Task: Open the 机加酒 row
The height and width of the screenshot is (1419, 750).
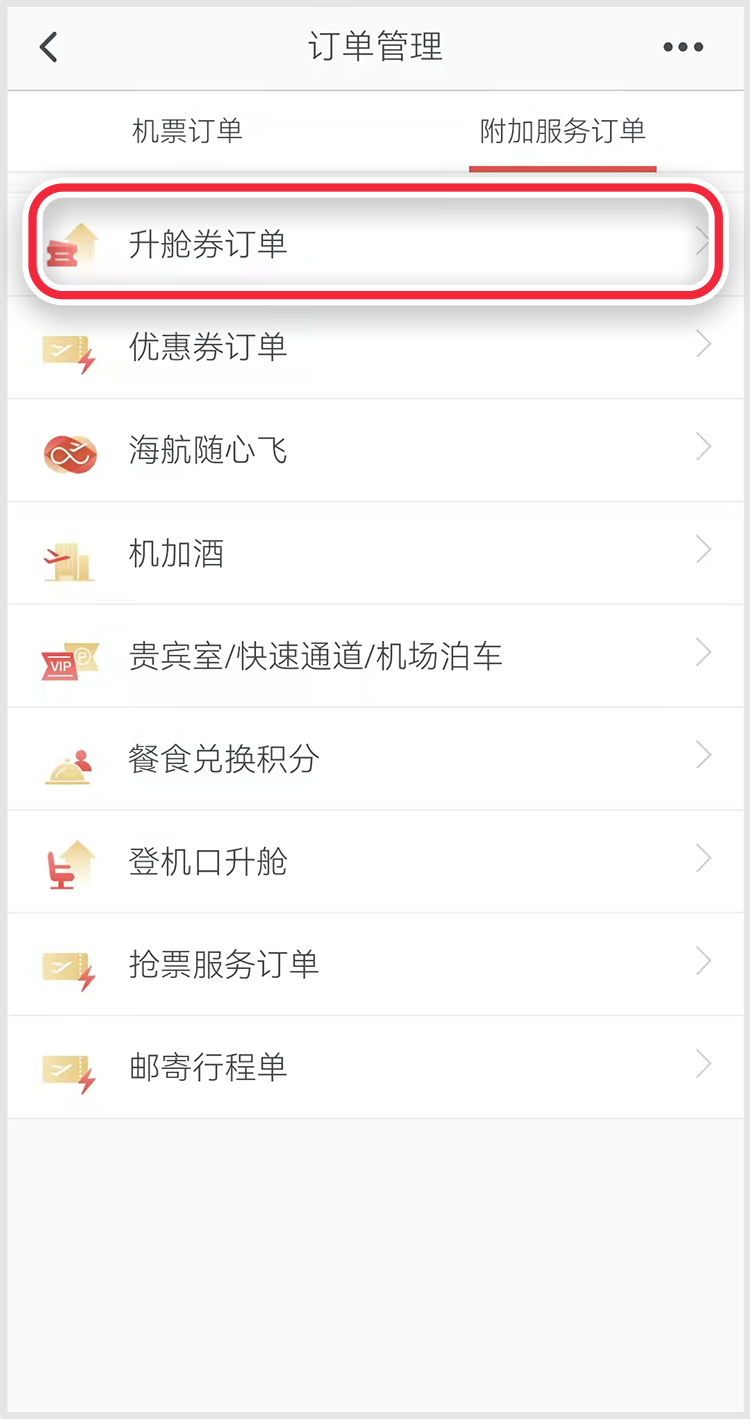Action: [x=375, y=553]
